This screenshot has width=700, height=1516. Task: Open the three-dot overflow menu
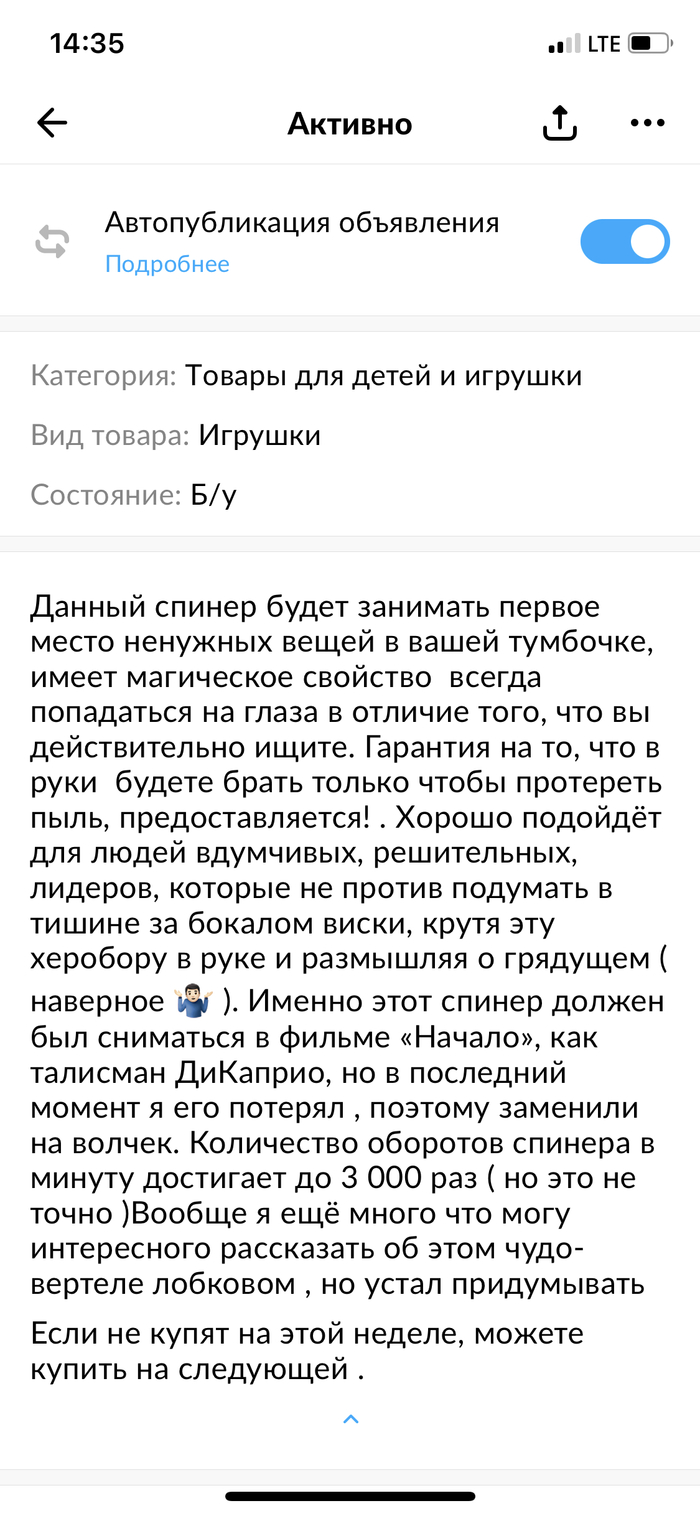(x=647, y=123)
